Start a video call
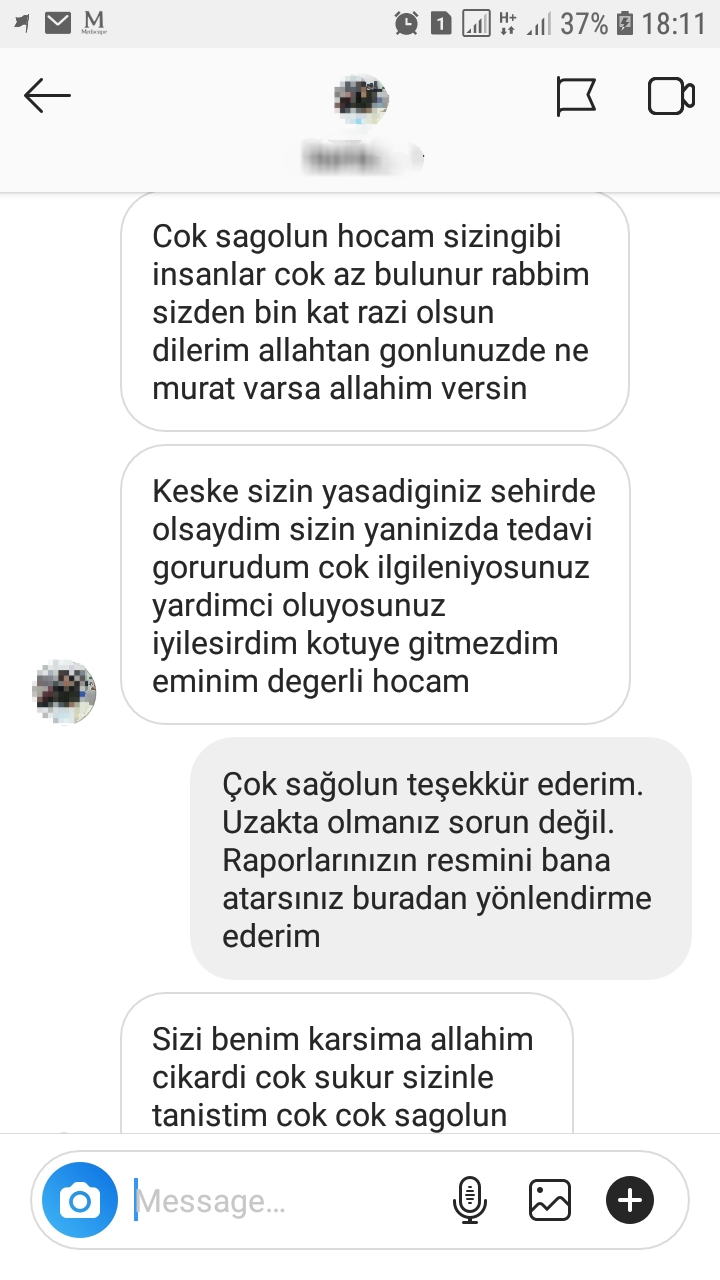The width and height of the screenshot is (720, 1280). click(671, 97)
